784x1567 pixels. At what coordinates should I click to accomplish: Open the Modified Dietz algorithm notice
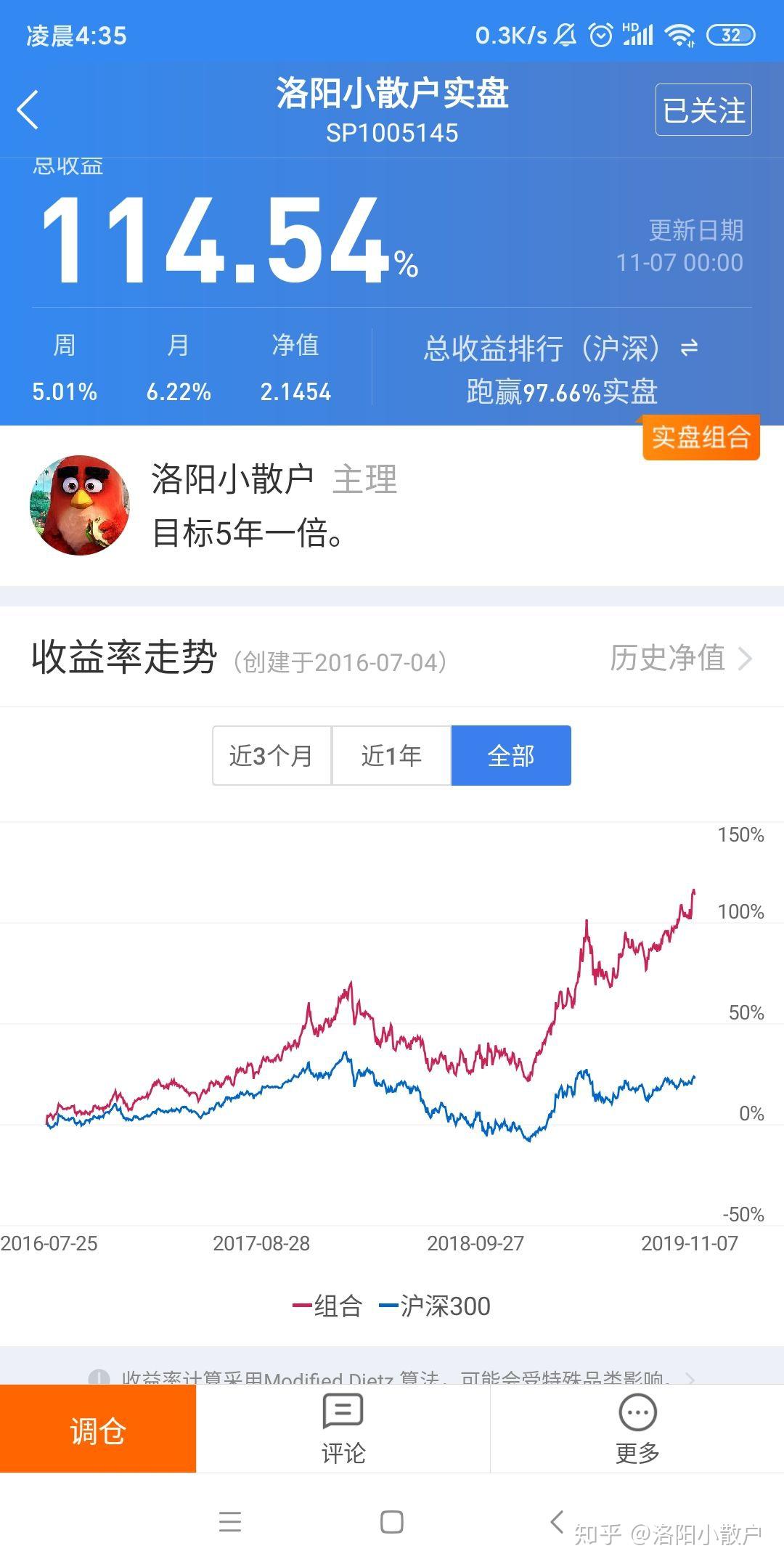(x=392, y=1377)
